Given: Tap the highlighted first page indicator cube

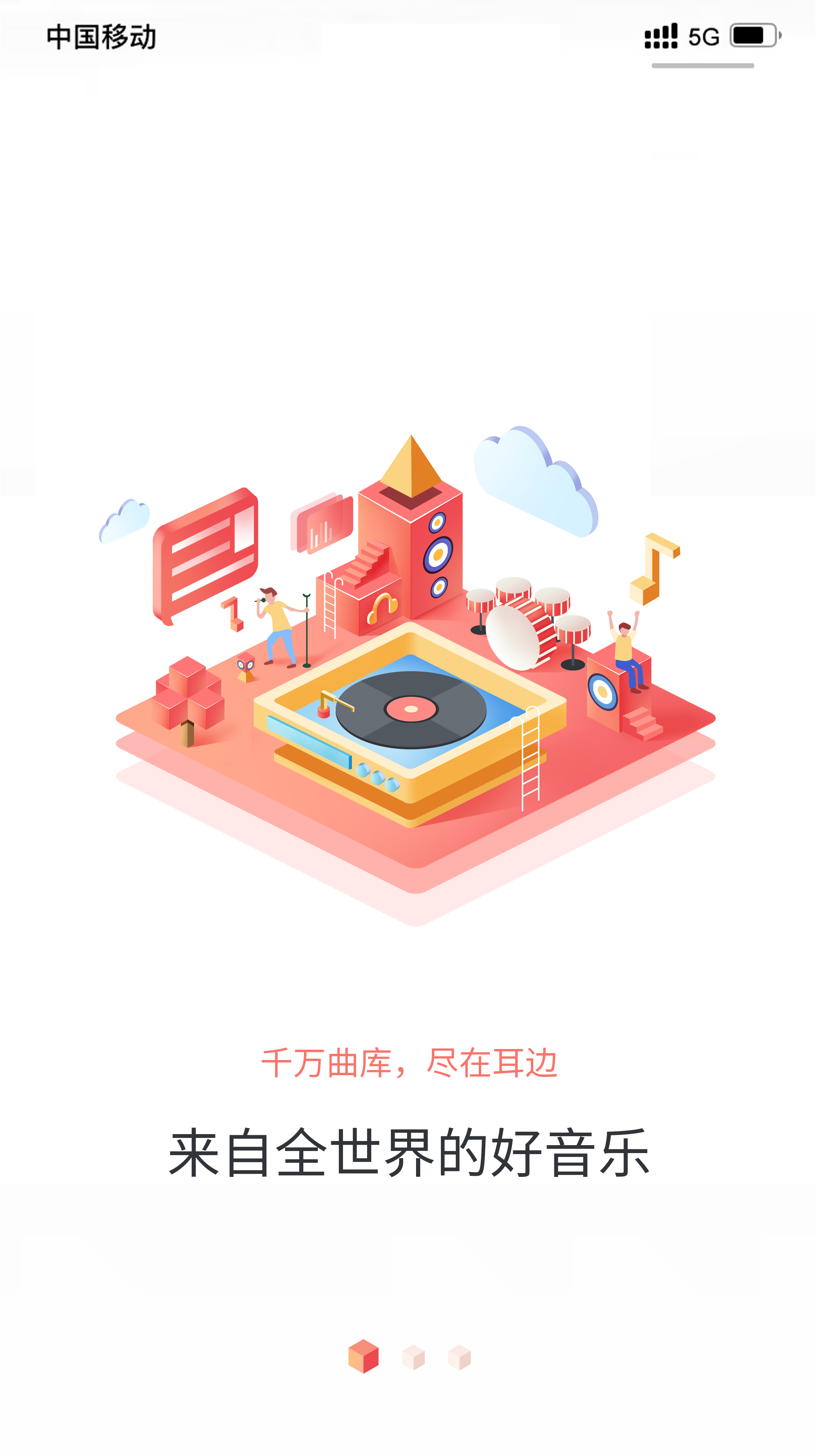Looking at the screenshot, I should coord(363,1356).
